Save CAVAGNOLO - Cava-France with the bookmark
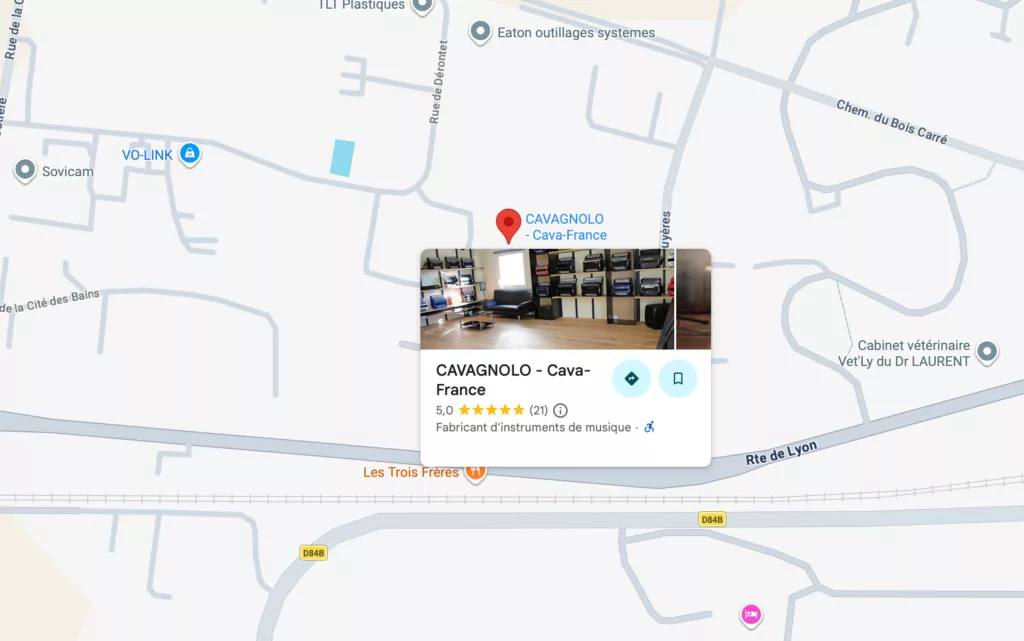This screenshot has height=641, width=1024. pyautogui.click(x=677, y=379)
